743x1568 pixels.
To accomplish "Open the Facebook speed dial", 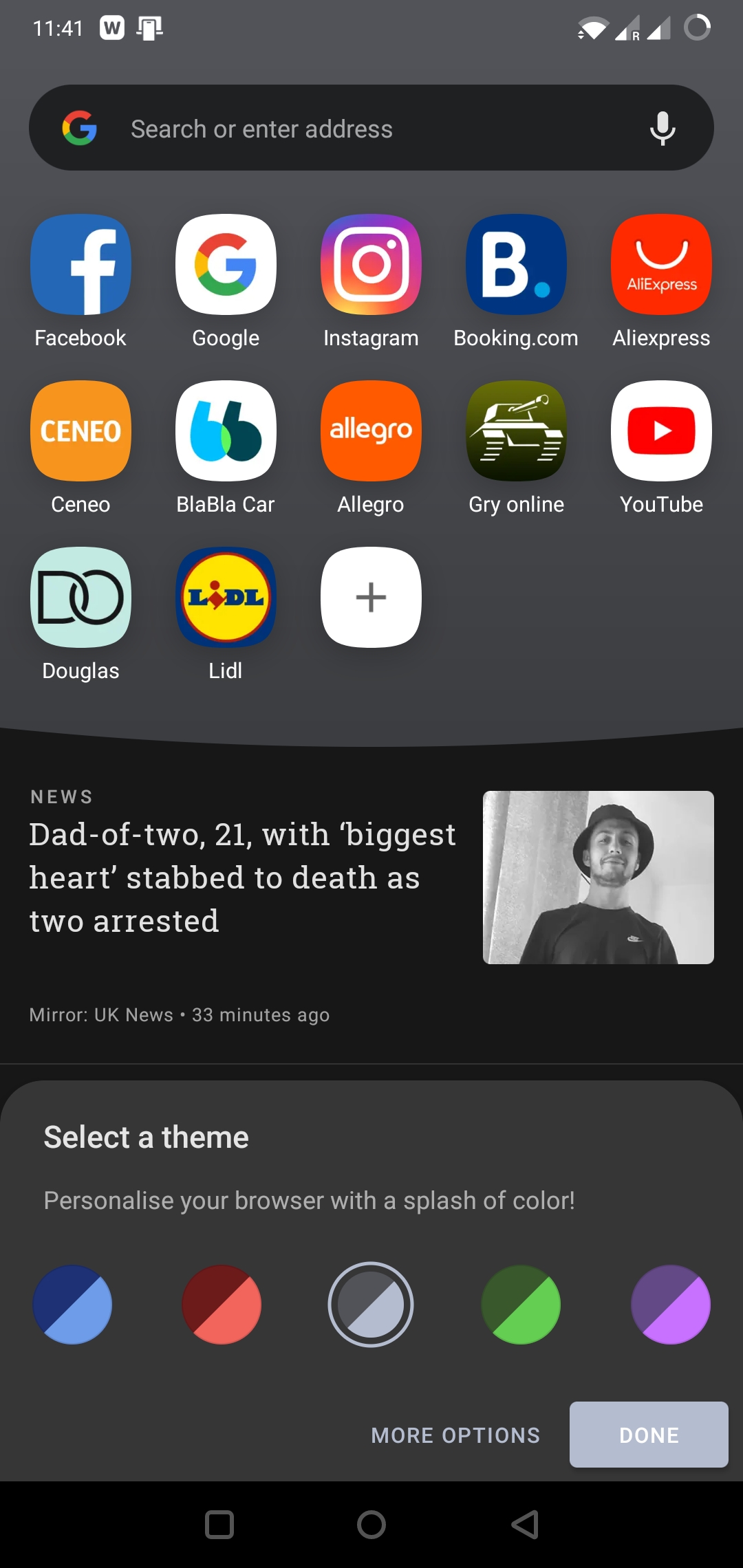I will (x=80, y=265).
